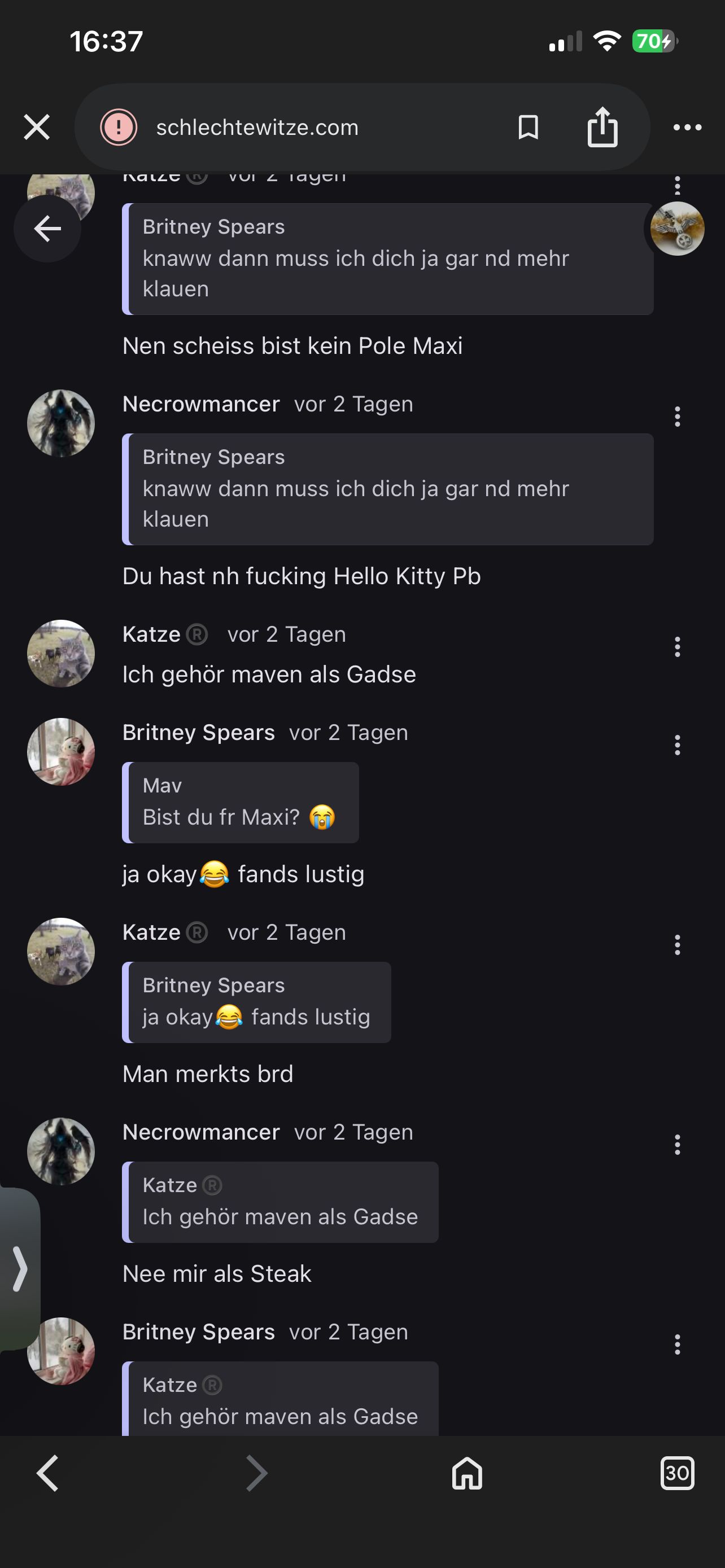This screenshot has height=1568, width=725.
Task: Share this page
Action: [602, 127]
